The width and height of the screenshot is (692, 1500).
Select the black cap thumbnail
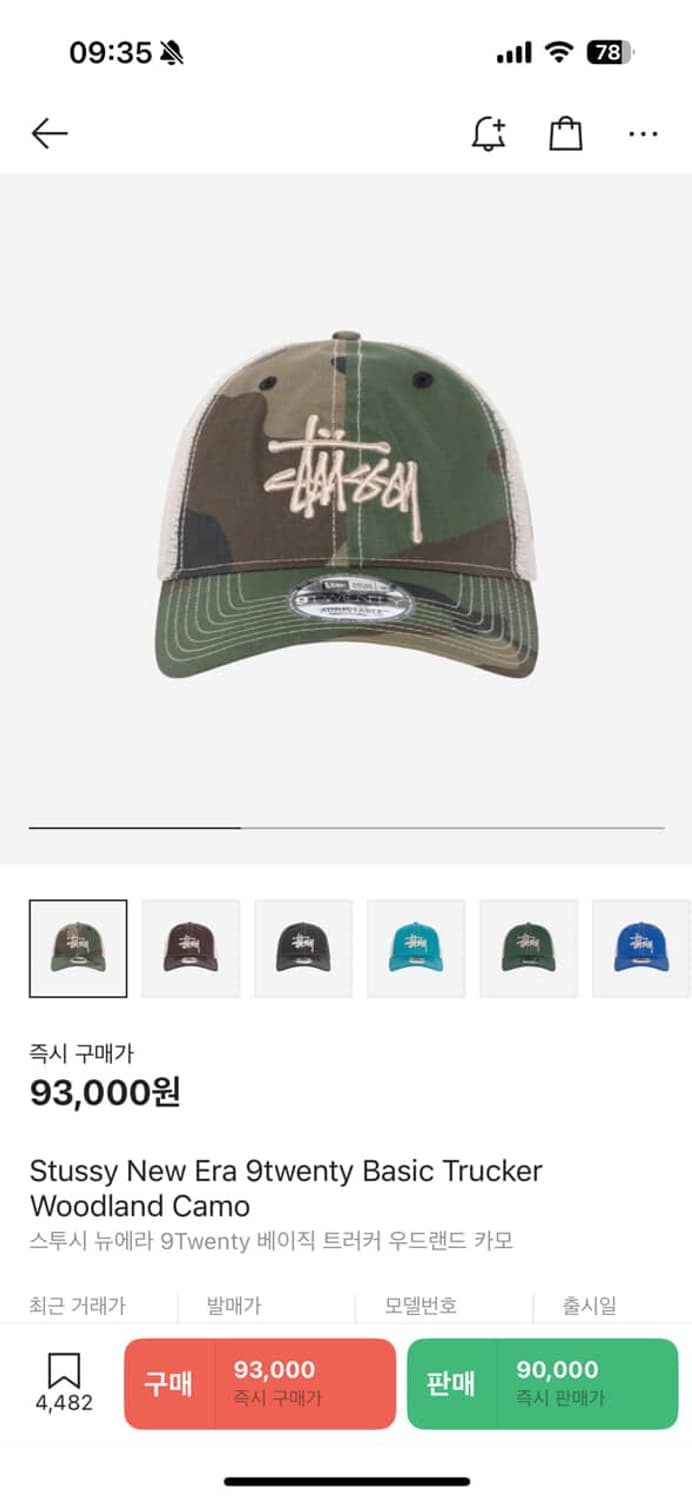[x=303, y=948]
